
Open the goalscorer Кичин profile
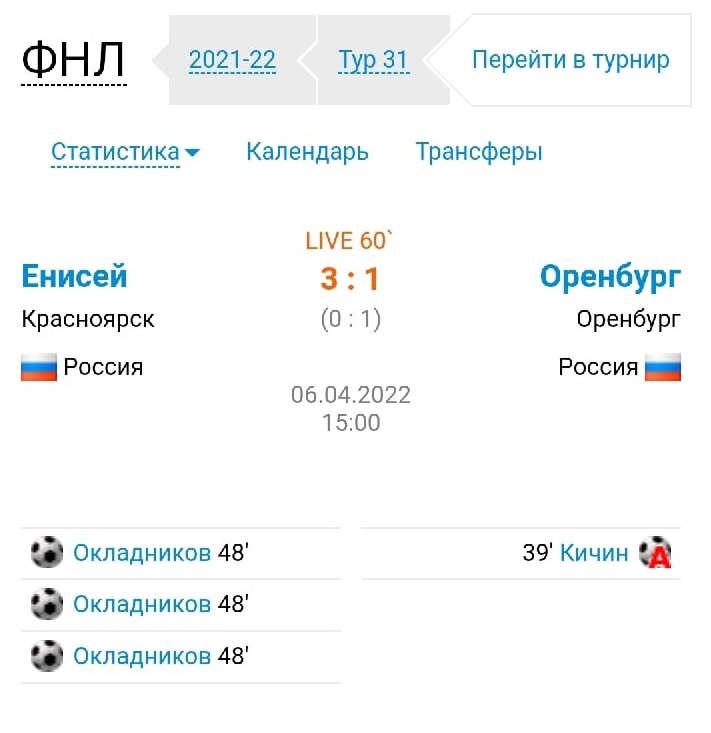[x=594, y=552]
